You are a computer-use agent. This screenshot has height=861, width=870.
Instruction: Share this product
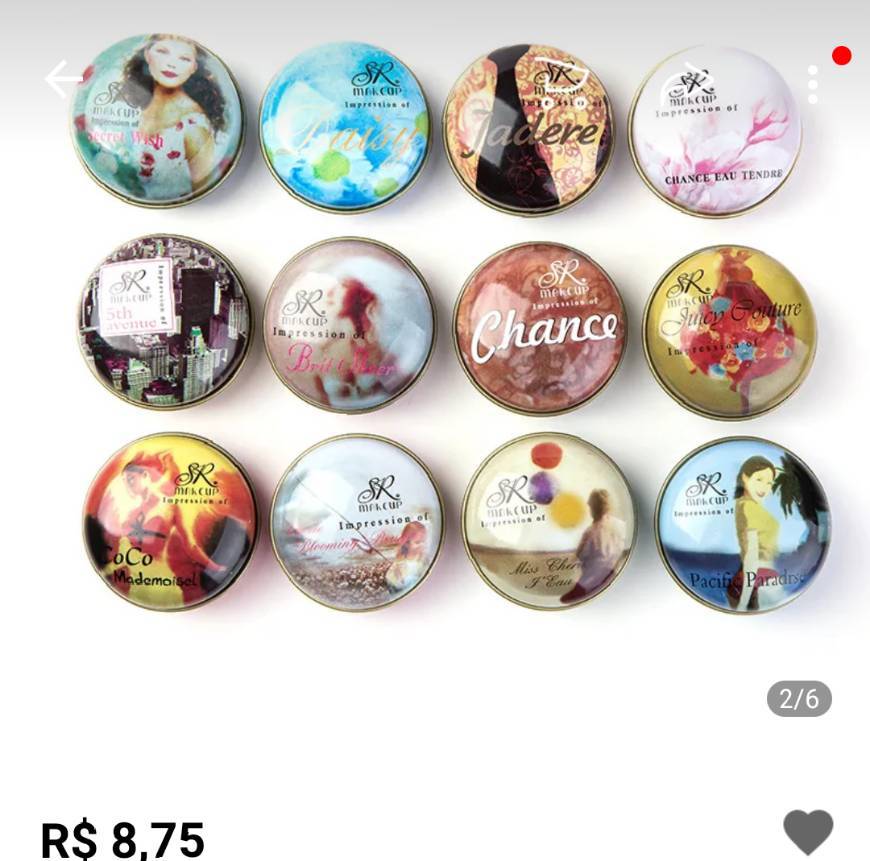(692, 78)
